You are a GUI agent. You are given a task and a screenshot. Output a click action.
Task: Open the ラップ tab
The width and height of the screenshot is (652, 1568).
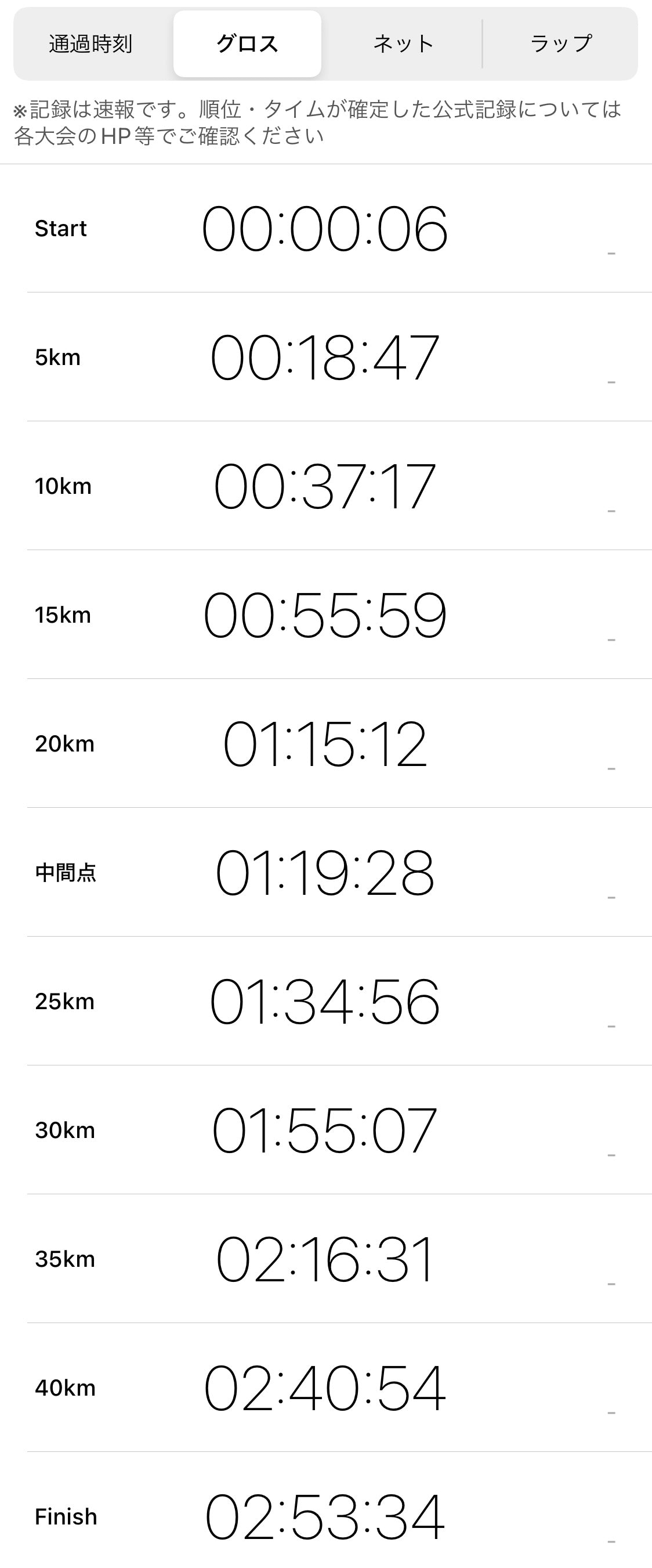561,44
